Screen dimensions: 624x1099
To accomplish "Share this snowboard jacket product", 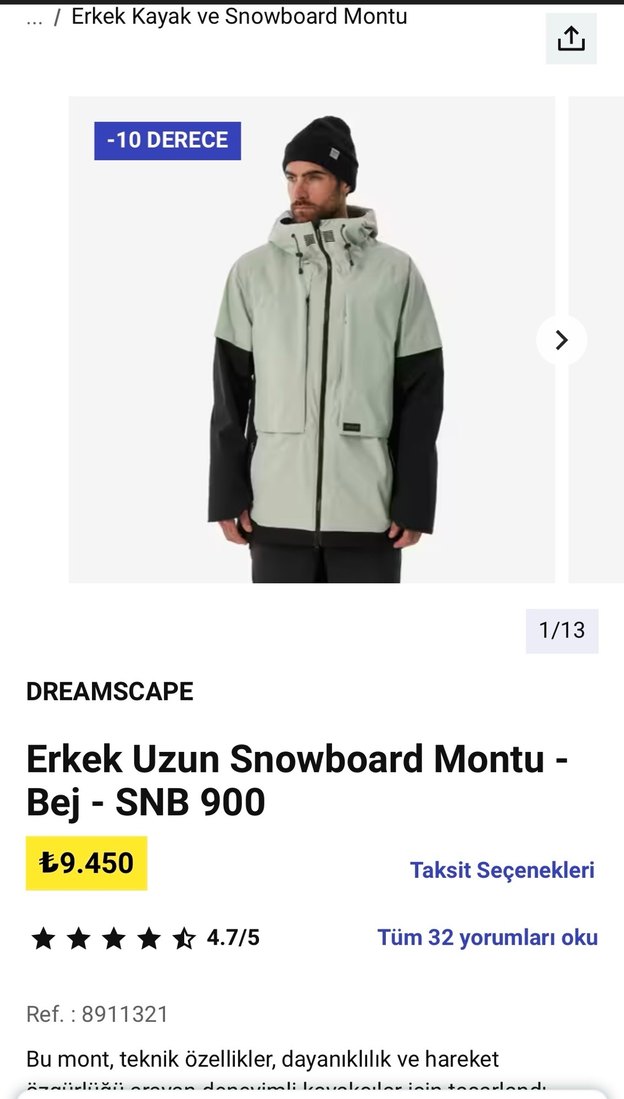I will point(571,39).
